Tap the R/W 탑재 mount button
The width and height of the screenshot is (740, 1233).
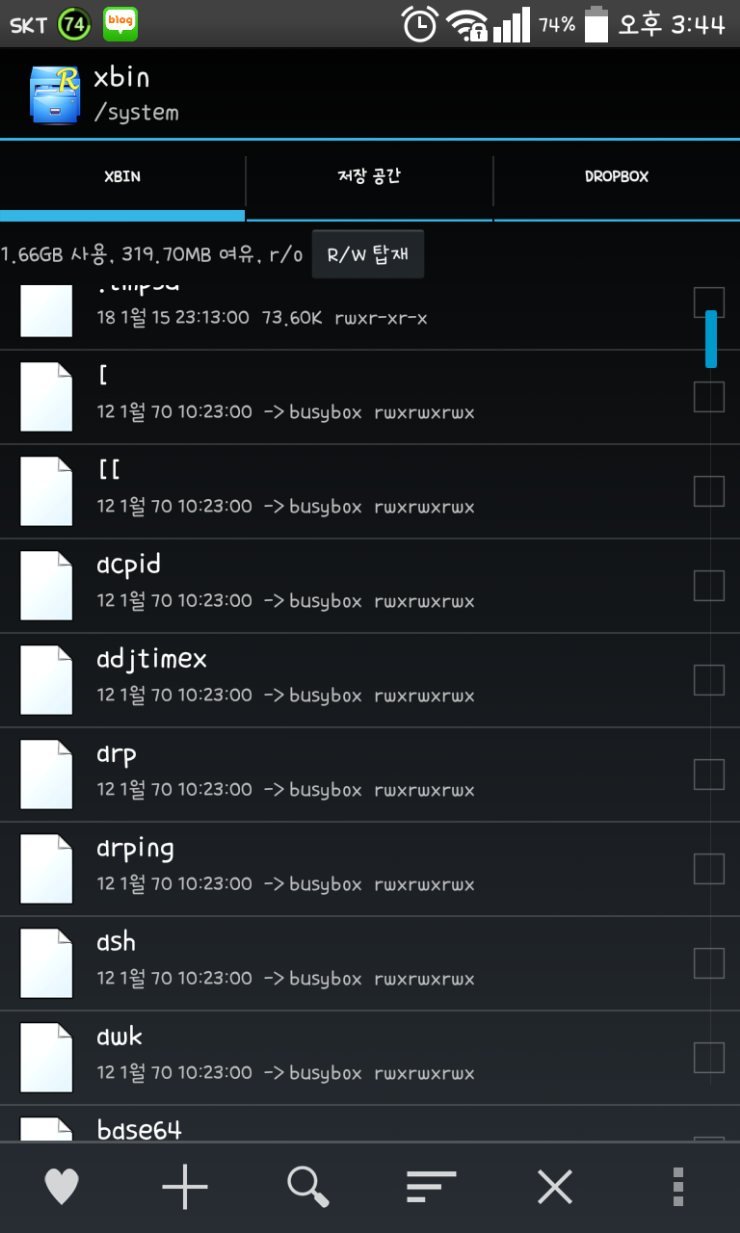tap(368, 254)
